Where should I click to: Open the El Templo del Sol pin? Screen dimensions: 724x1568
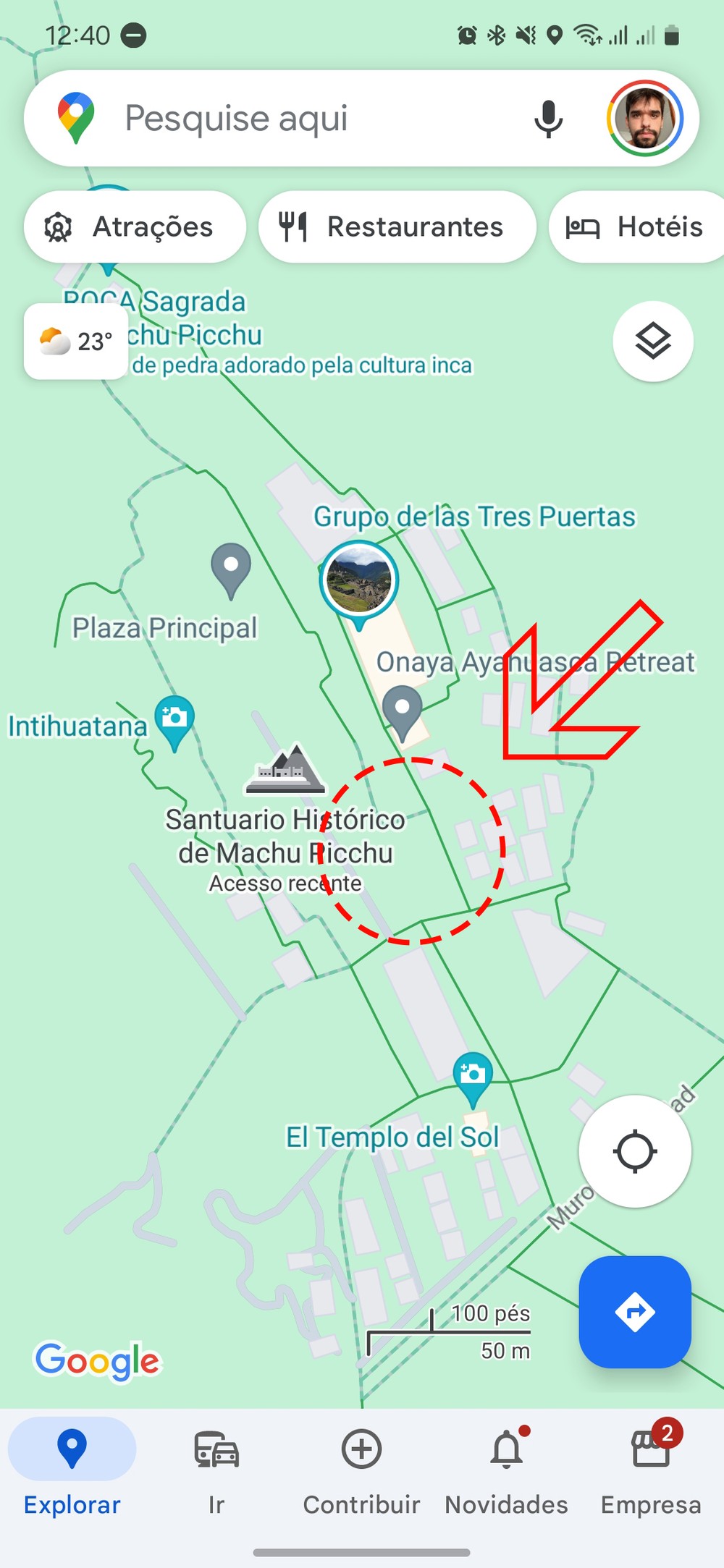[473, 1075]
